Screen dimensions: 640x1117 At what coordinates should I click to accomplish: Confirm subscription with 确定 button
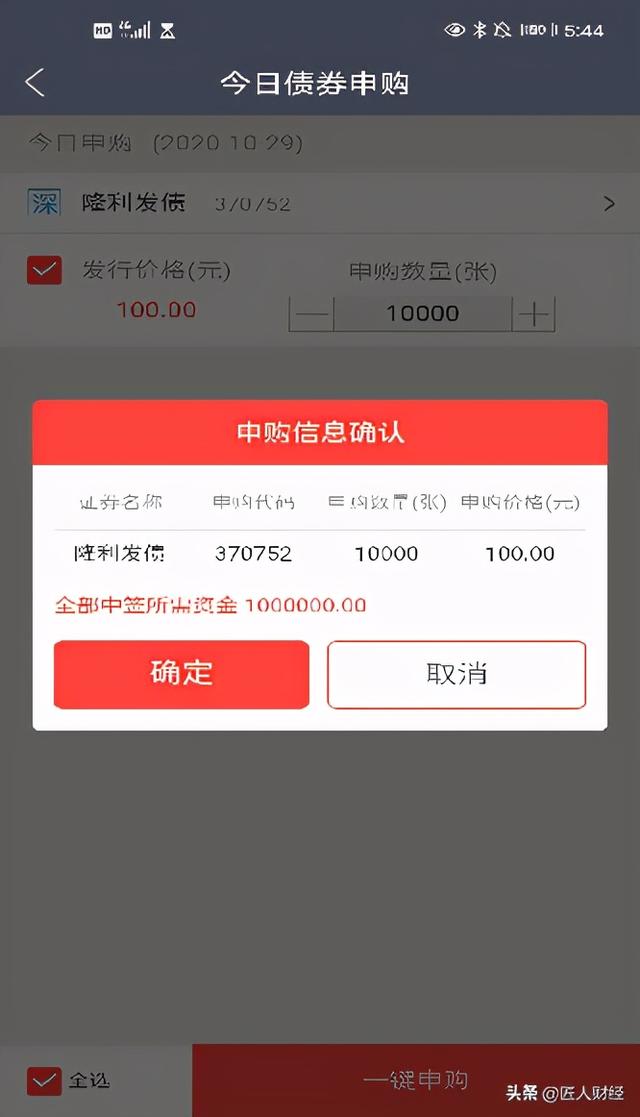pyautogui.click(x=181, y=674)
